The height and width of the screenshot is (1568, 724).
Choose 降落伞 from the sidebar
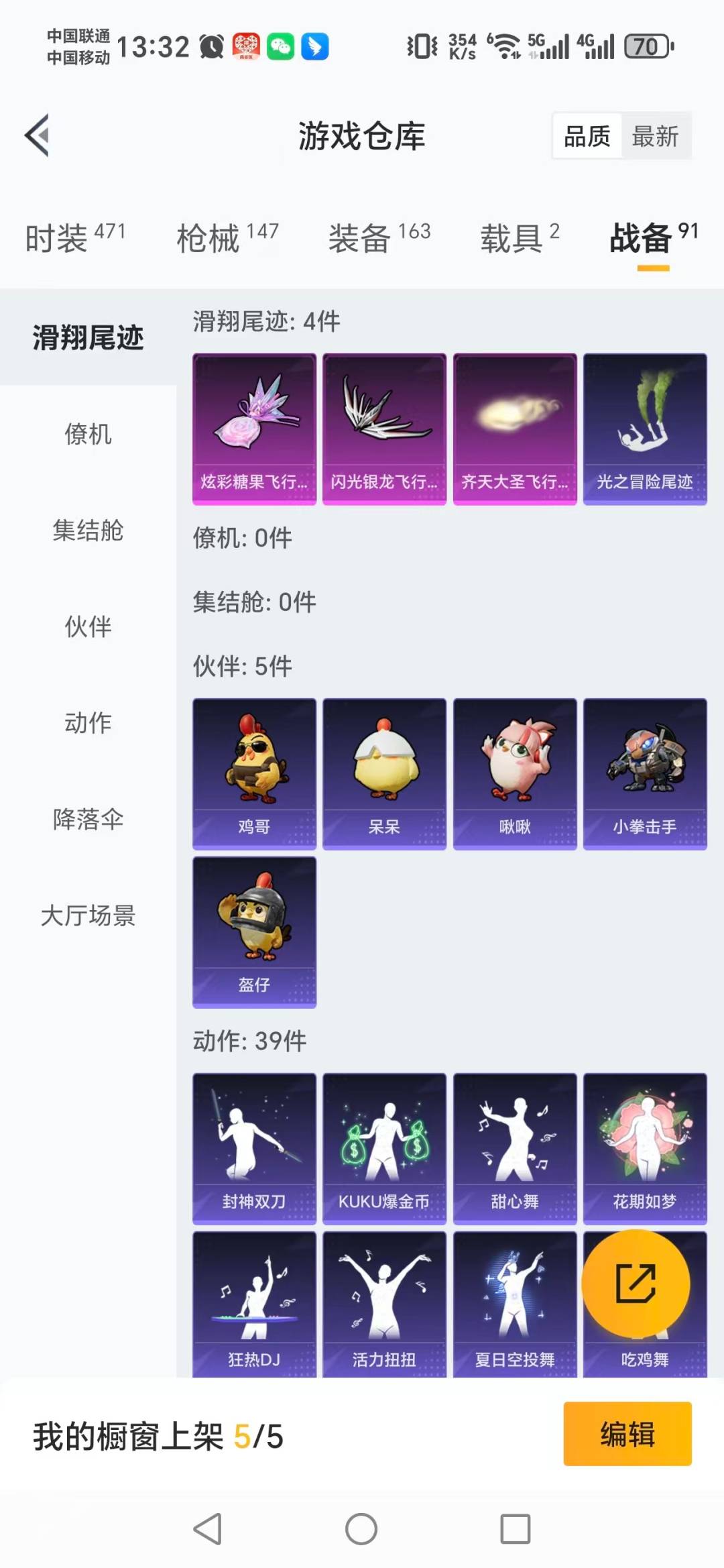point(88,819)
